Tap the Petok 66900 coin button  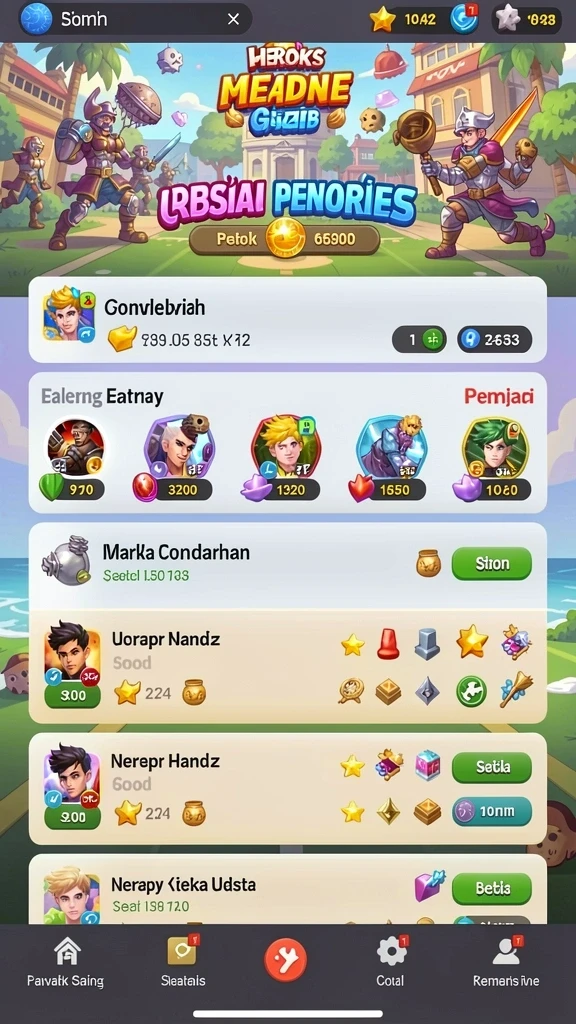(x=285, y=239)
